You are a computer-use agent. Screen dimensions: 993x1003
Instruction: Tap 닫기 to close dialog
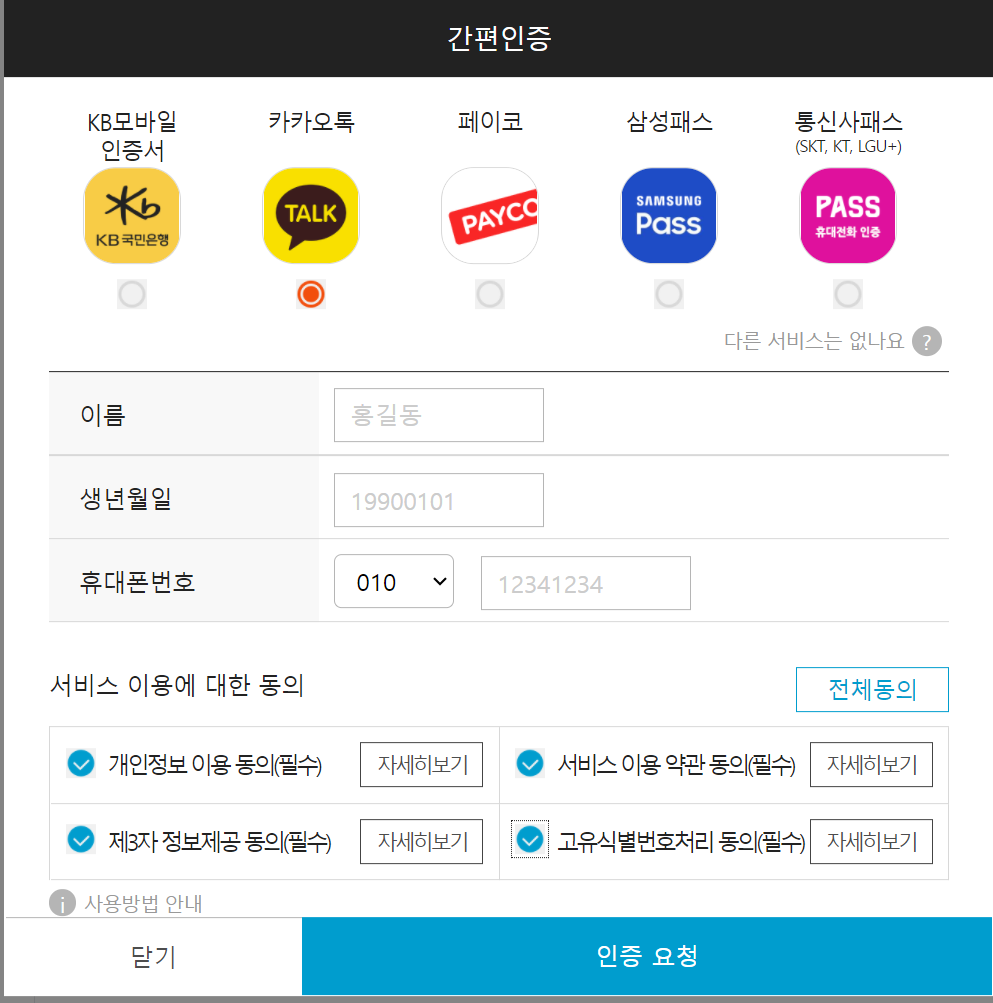(153, 957)
